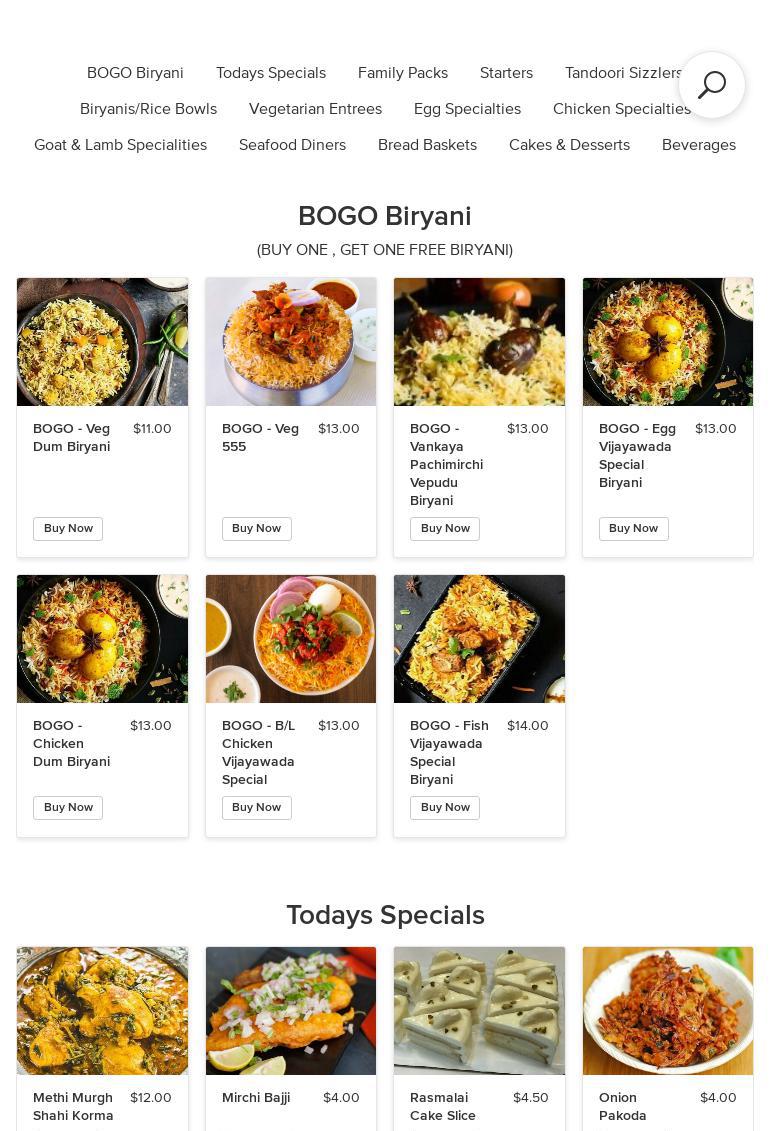The height and width of the screenshot is (1131, 770).
Task: Go to Starters section
Action: tap(506, 73)
